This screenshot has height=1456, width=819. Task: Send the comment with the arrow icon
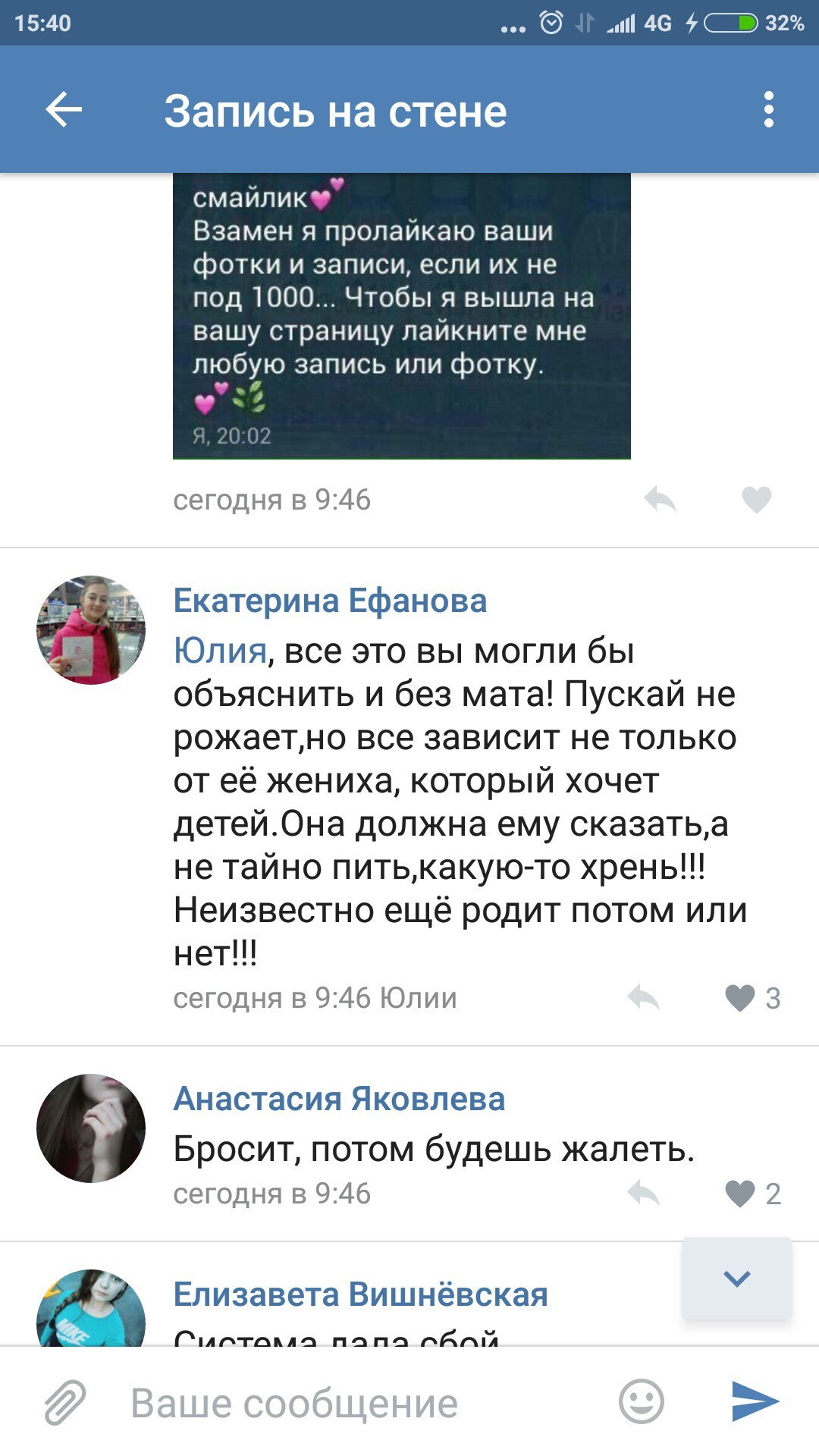[x=755, y=1401]
